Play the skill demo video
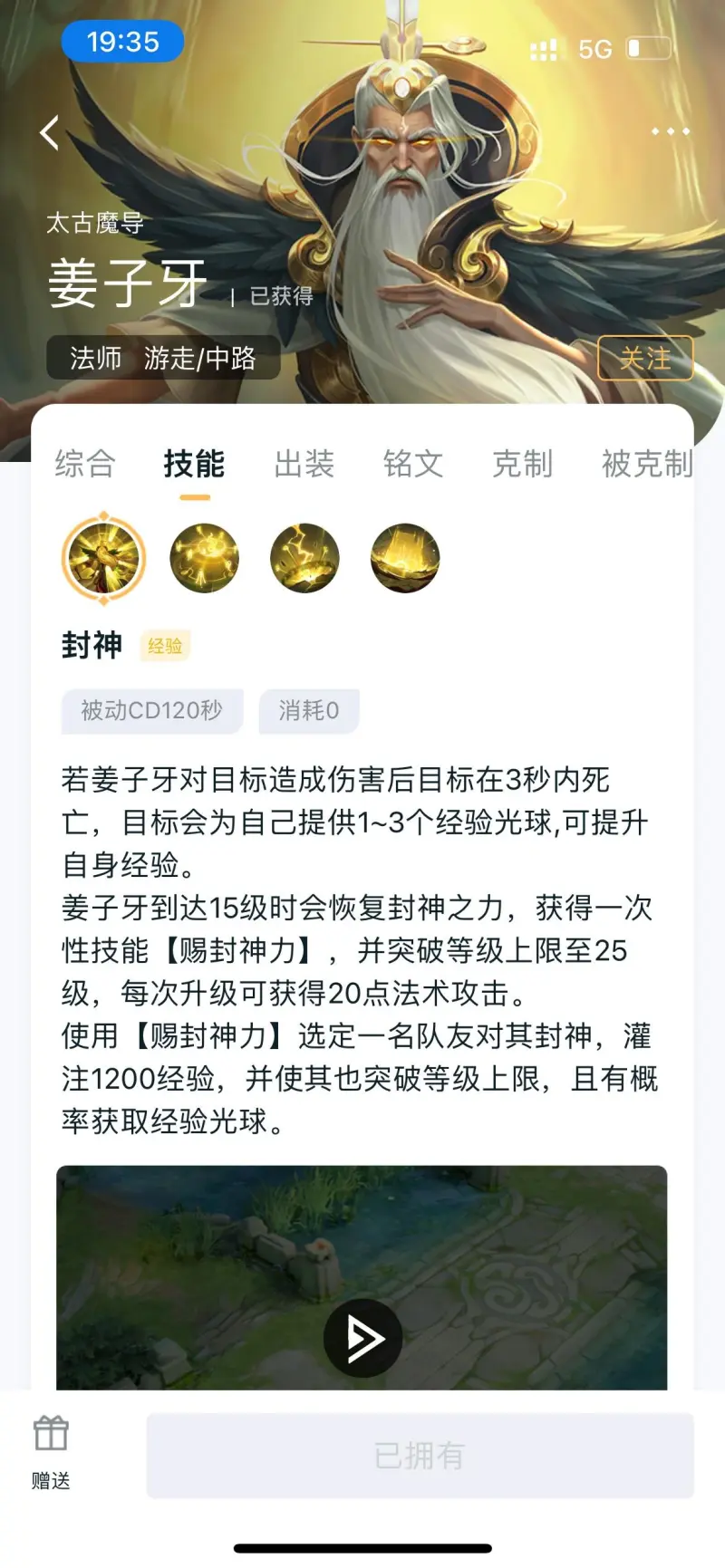 point(362,1338)
